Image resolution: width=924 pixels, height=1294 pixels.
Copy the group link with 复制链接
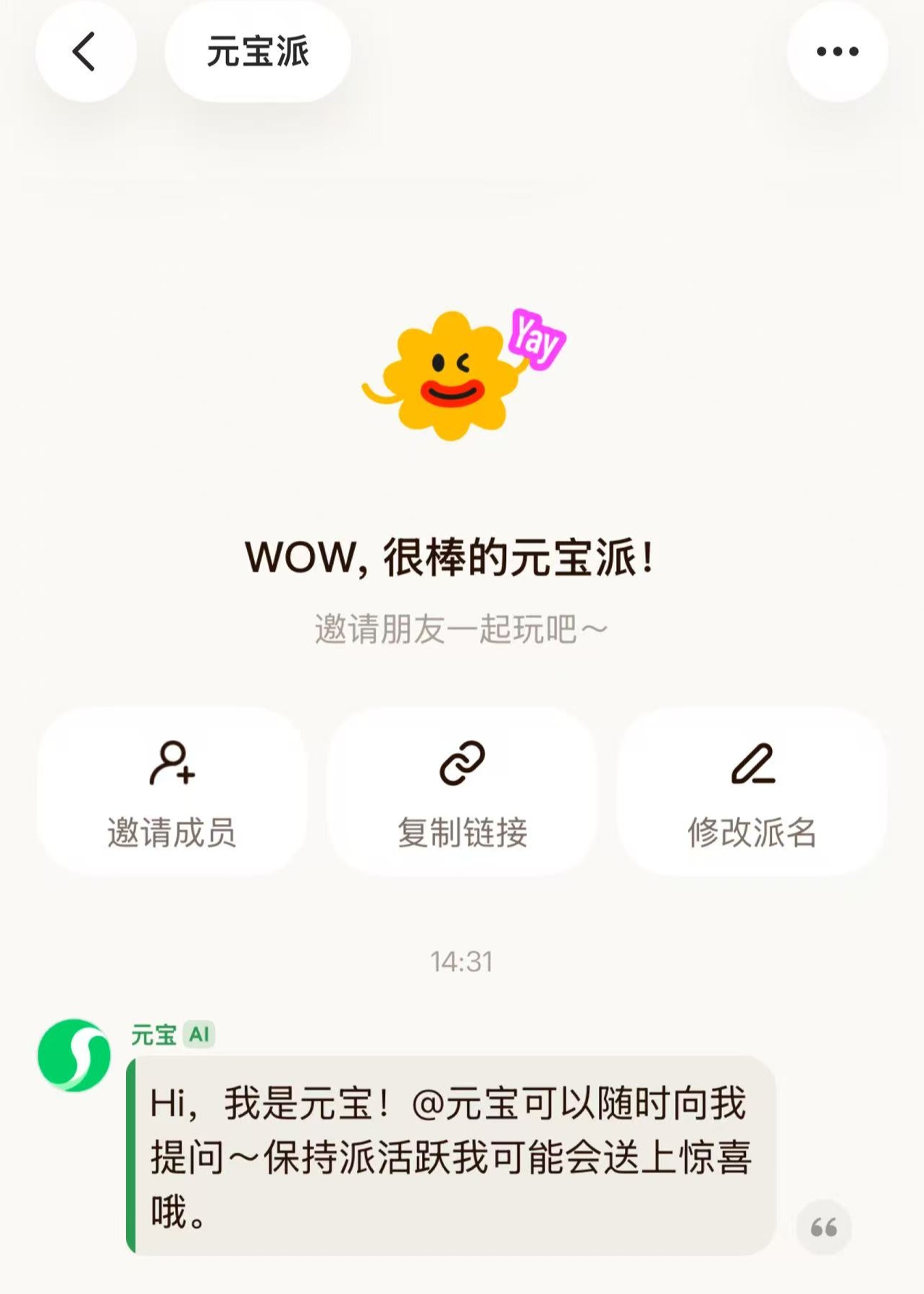pyautogui.click(x=462, y=792)
